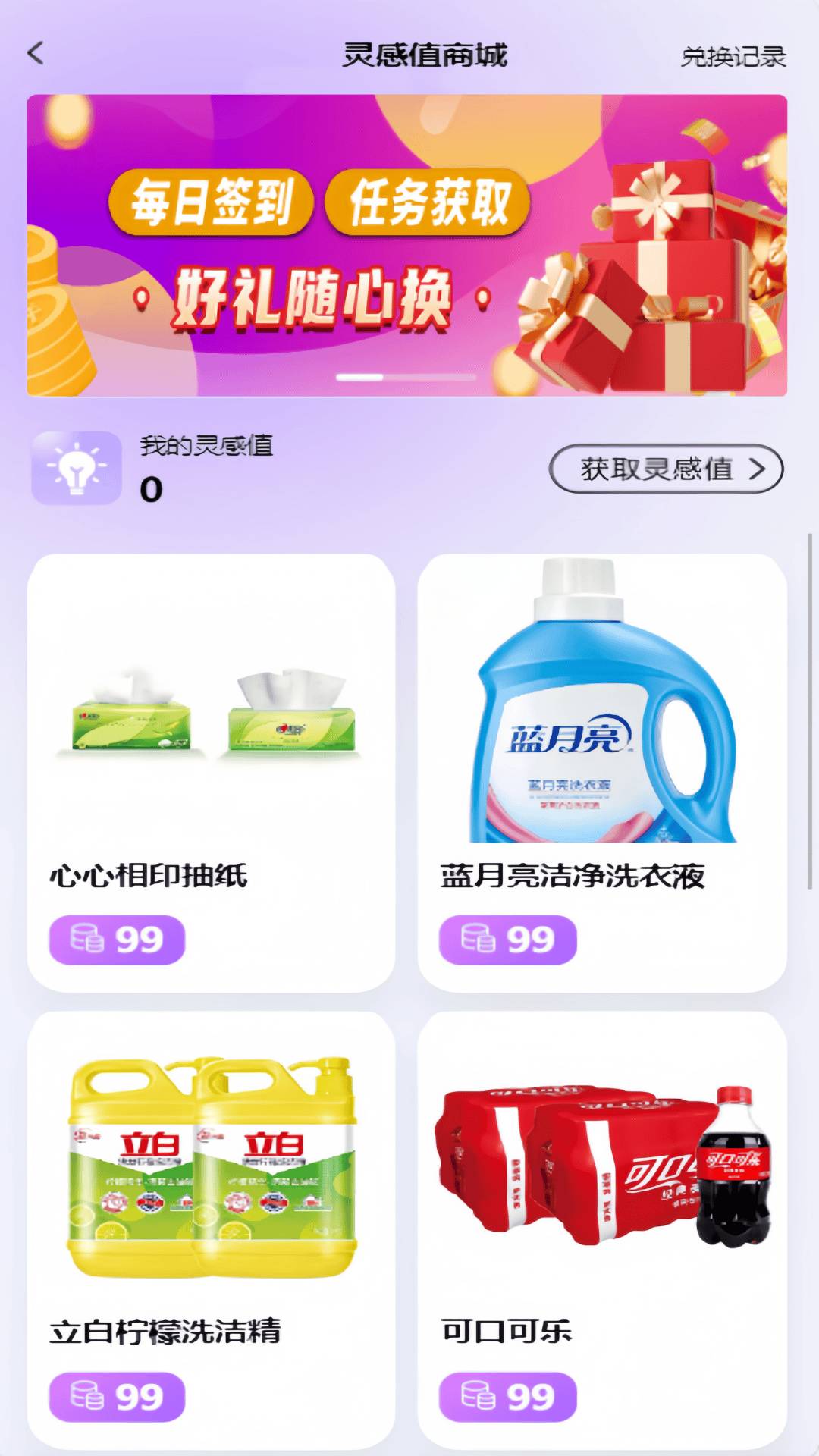Open 兑换记录 exchange history
This screenshot has width=819, height=1456.
pos(733,57)
